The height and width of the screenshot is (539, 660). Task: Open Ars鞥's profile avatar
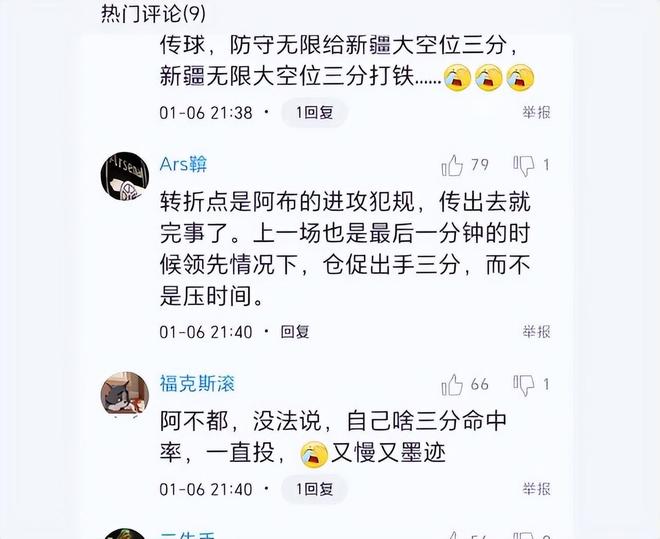[125, 175]
